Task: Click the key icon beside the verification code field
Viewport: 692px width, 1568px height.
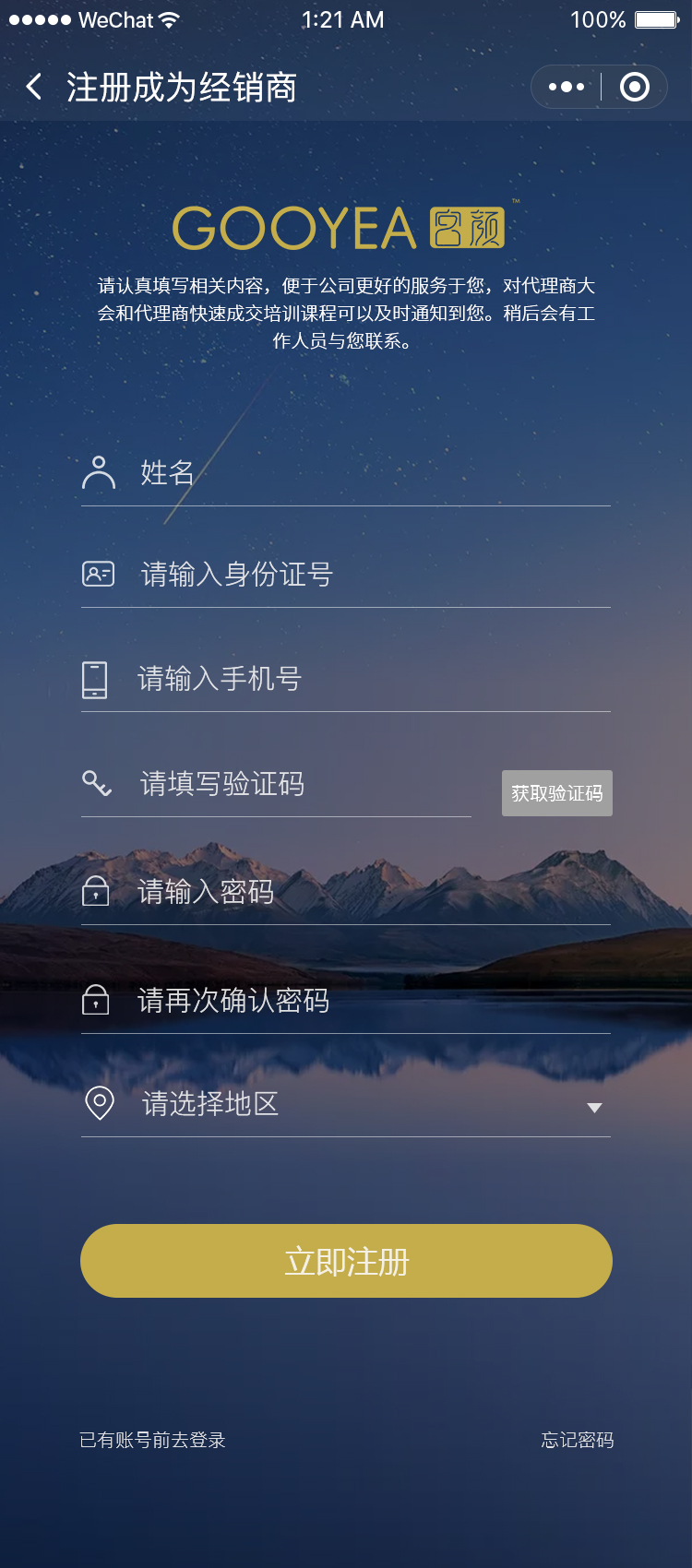Action: coord(96,785)
